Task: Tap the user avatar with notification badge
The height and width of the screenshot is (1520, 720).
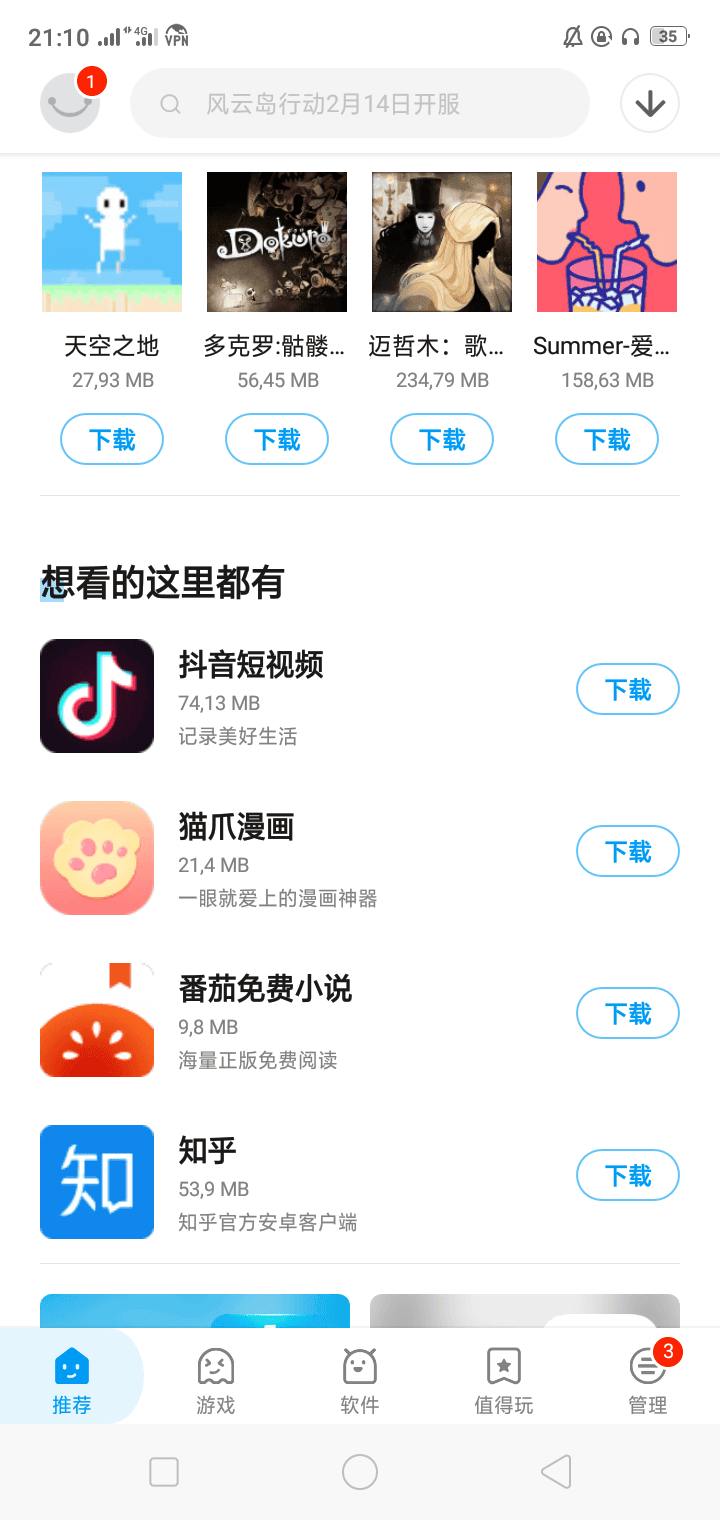Action: 69,103
